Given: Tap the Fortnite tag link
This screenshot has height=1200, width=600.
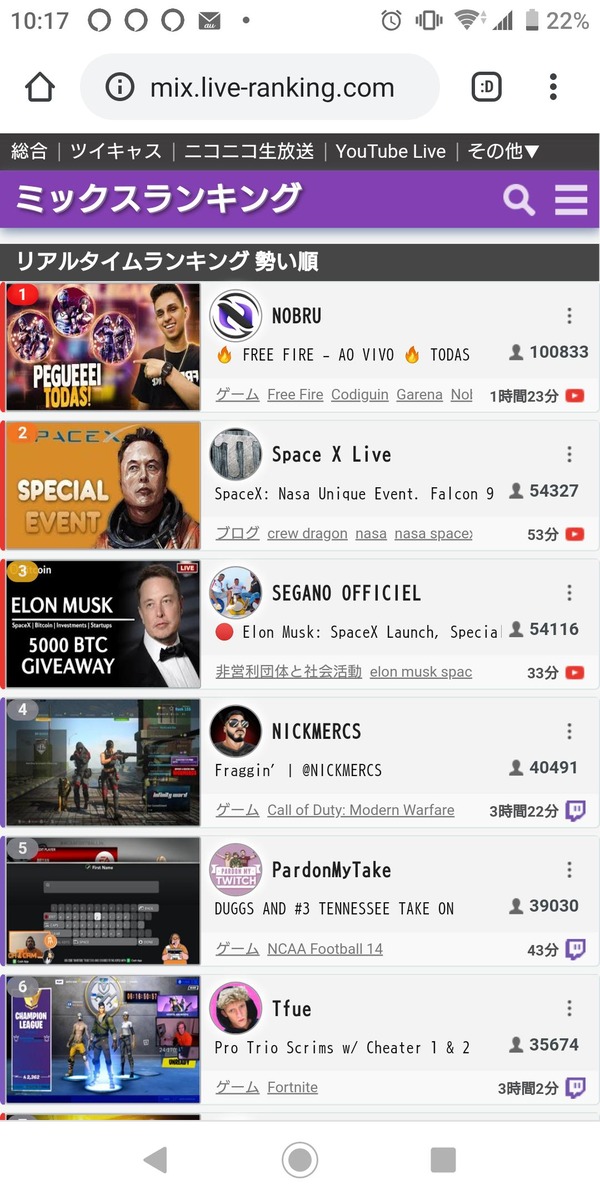Looking at the screenshot, I should coord(292,1087).
